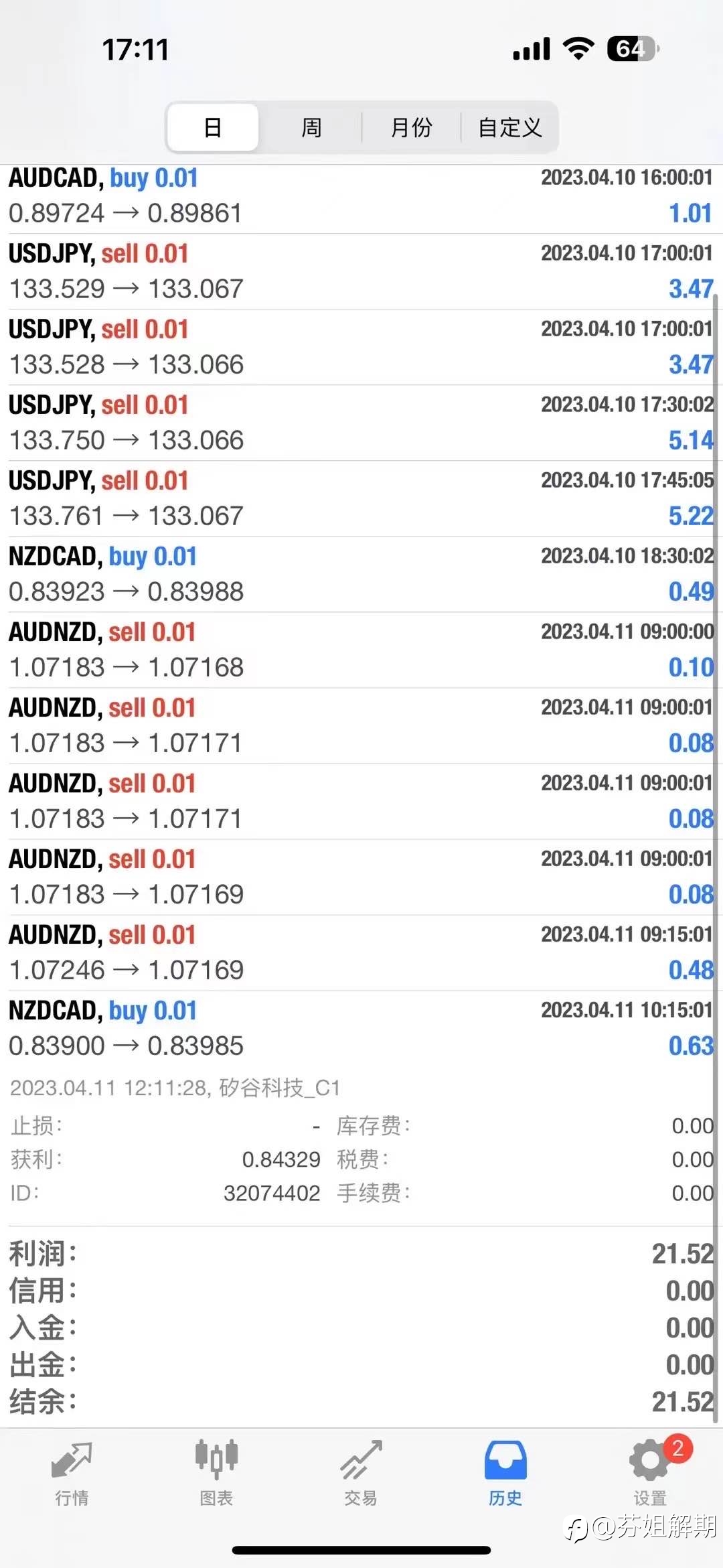This screenshot has width=723, height=1568.
Task: Expand the AUDNZD sell trade at 09:15:01
Action: [x=361, y=952]
